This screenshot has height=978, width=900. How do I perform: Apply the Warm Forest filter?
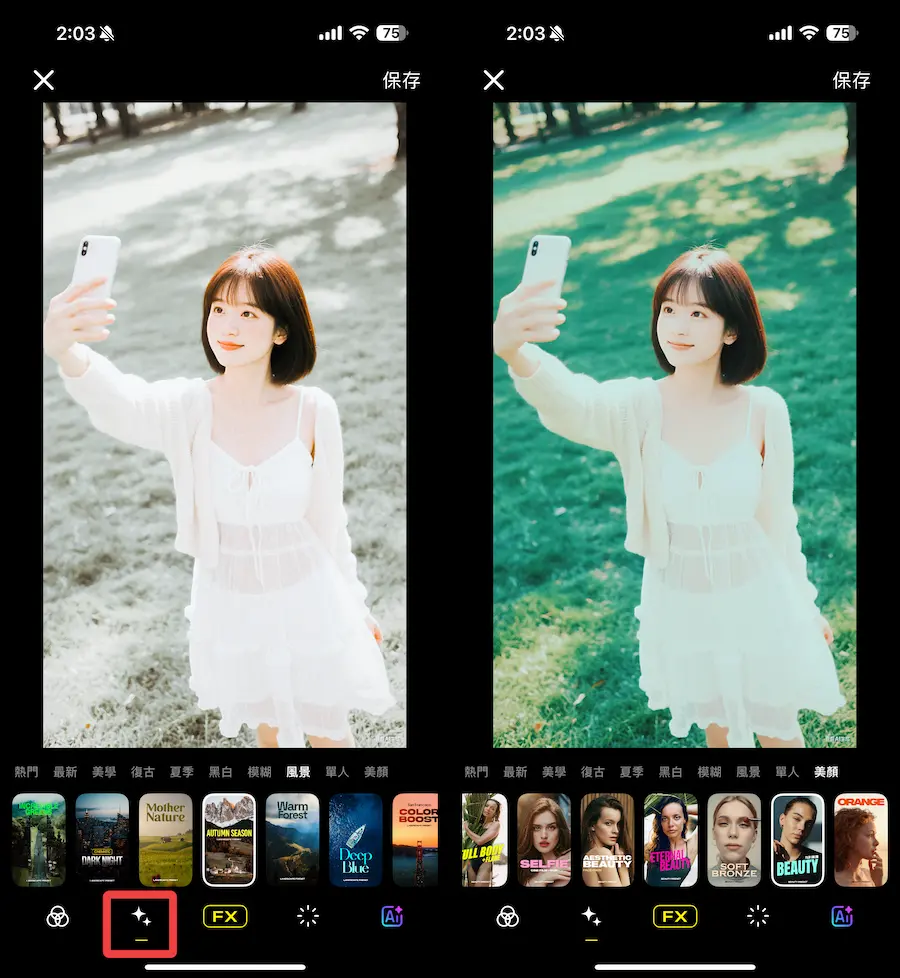(292, 840)
